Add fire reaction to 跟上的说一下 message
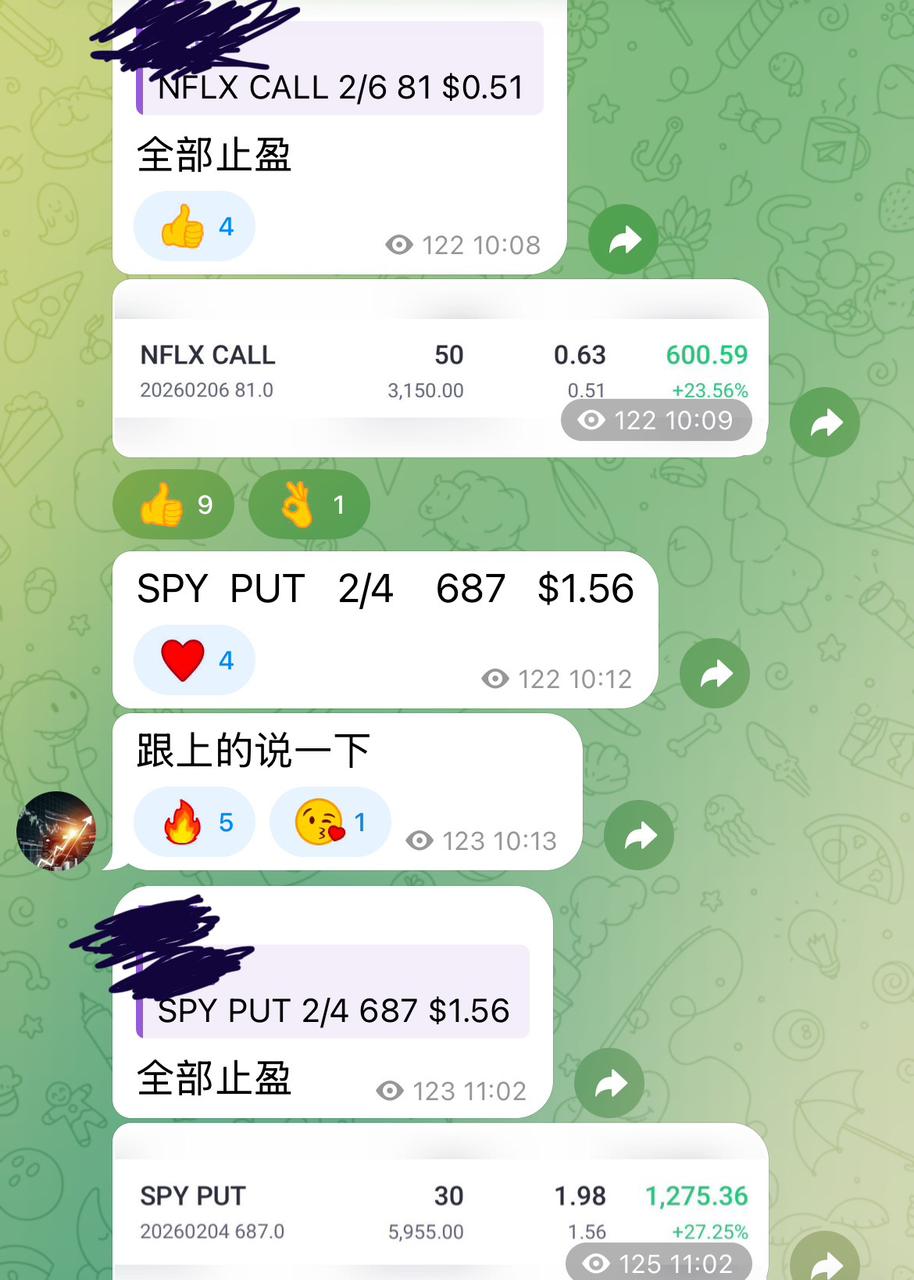The image size is (914, 1280). click(x=194, y=822)
